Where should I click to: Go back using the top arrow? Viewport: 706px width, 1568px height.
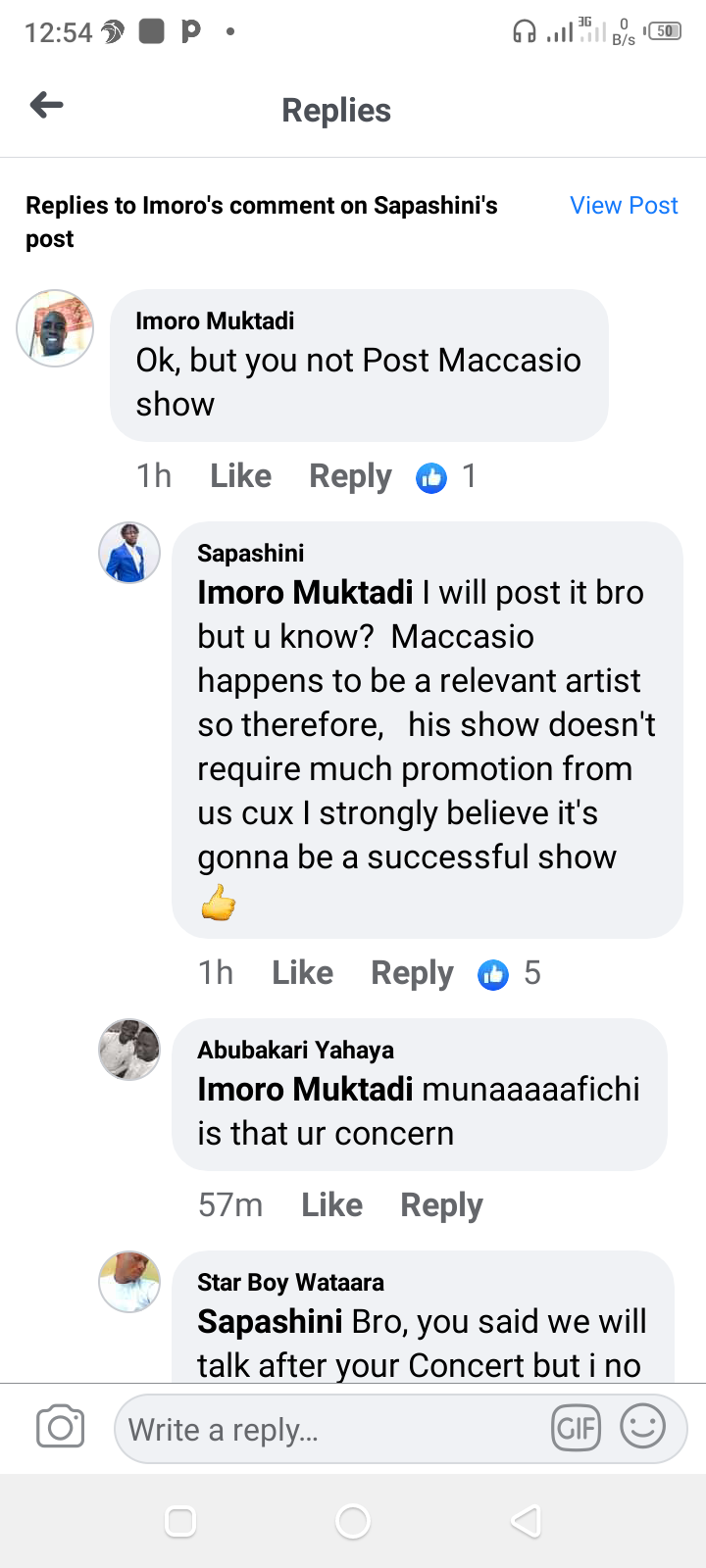[x=46, y=105]
